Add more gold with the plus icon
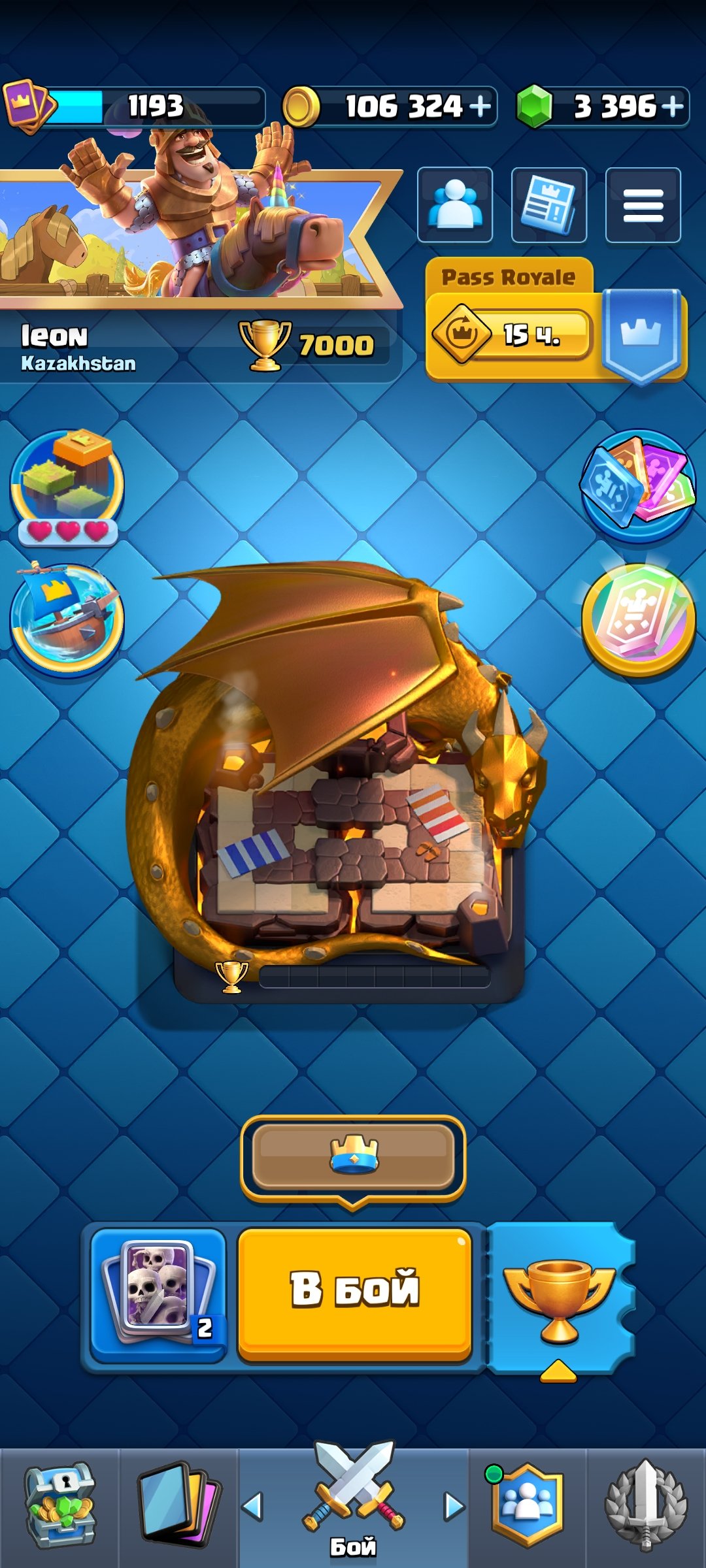The image size is (706, 1568). 480,106
